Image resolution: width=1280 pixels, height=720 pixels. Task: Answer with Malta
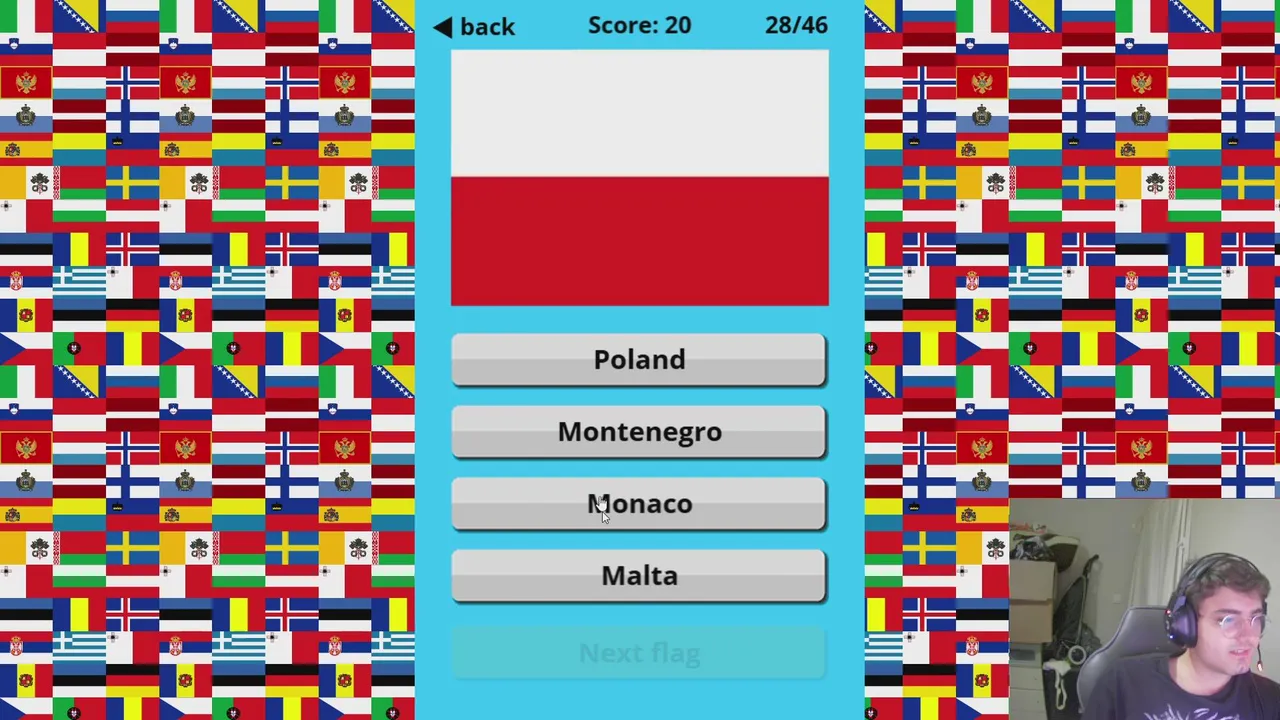[638, 576]
